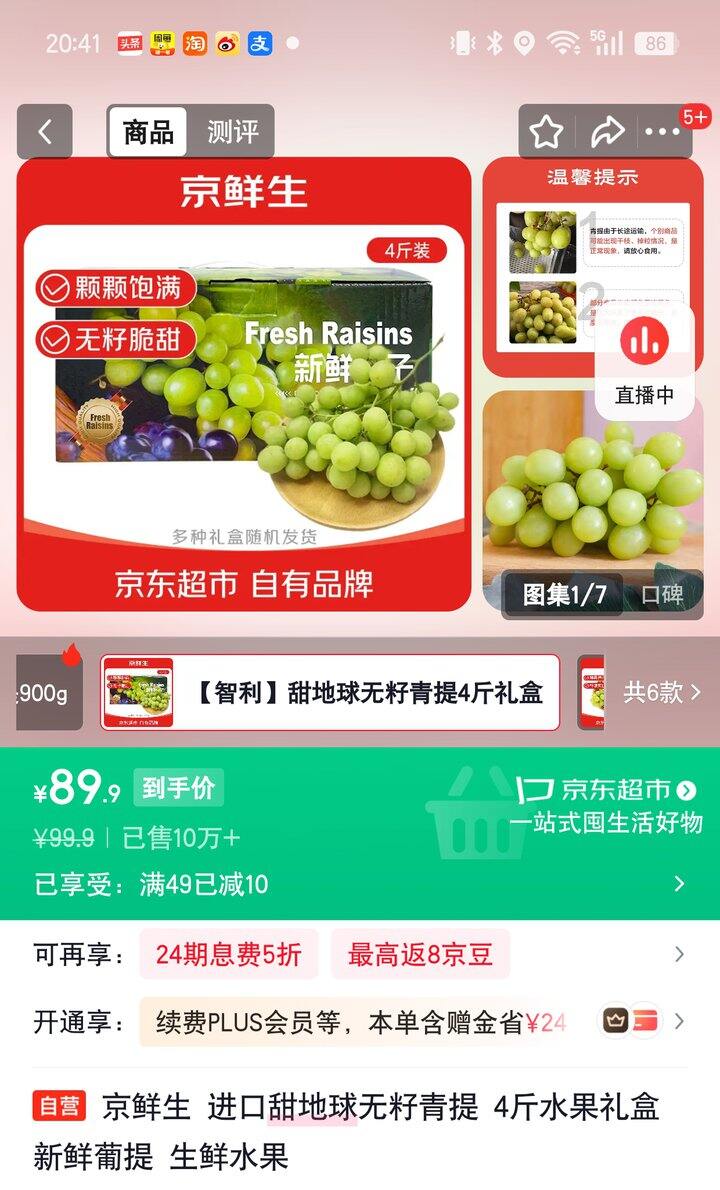Share this product
Image resolution: width=720 pixels, height=1190 pixels.
coord(606,132)
